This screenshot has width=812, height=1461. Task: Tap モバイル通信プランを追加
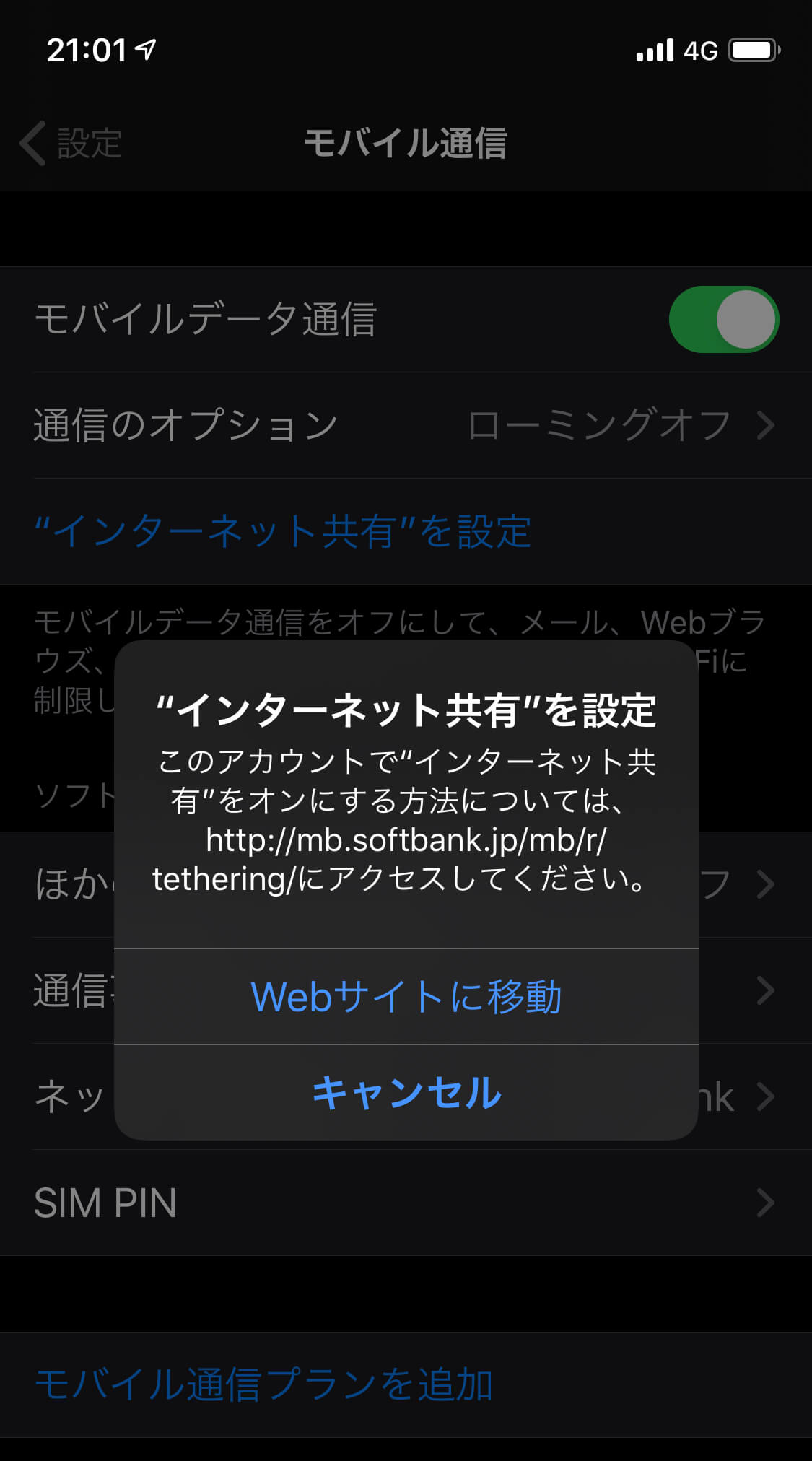pos(263,1384)
